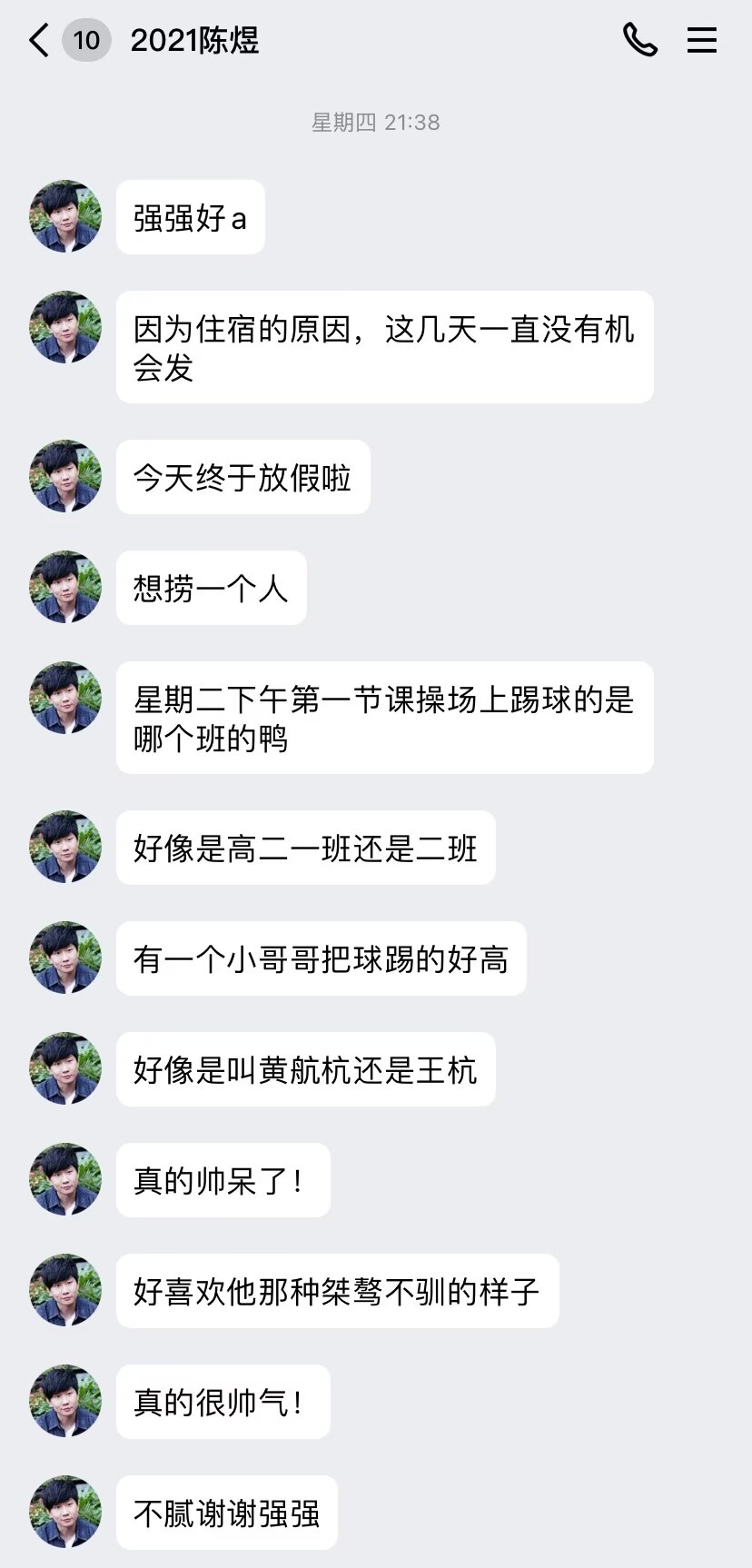Image resolution: width=752 pixels, height=1568 pixels.
Task: Start a voice call with 2021陈煜
Action: click(x=639, y=41)
